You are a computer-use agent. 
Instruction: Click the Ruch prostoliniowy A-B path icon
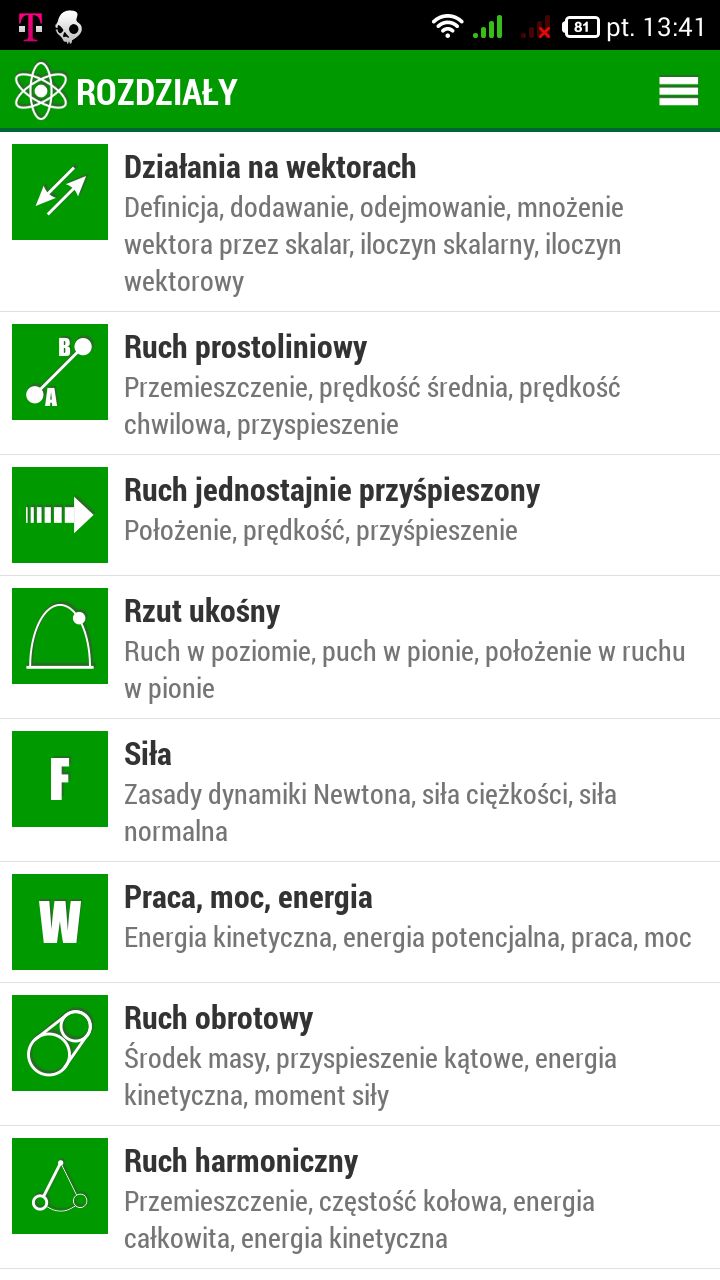pyautogui.click(x=59, y=371)
